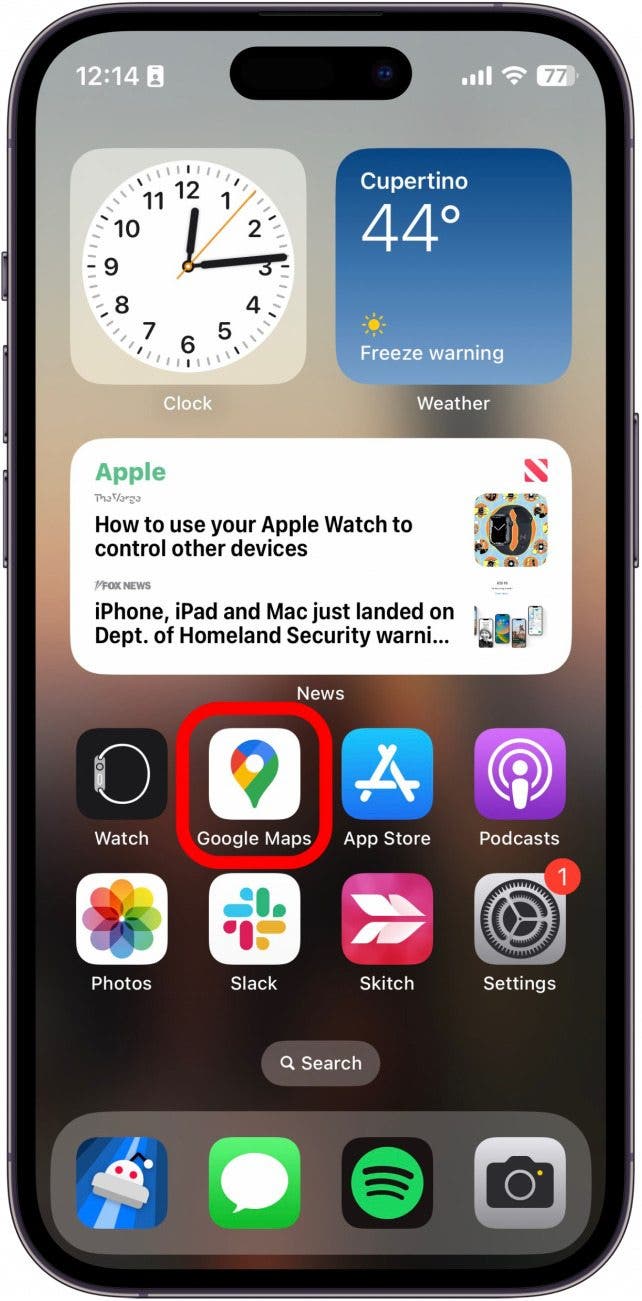Open the Camera from the dock

click(519, 1183)
